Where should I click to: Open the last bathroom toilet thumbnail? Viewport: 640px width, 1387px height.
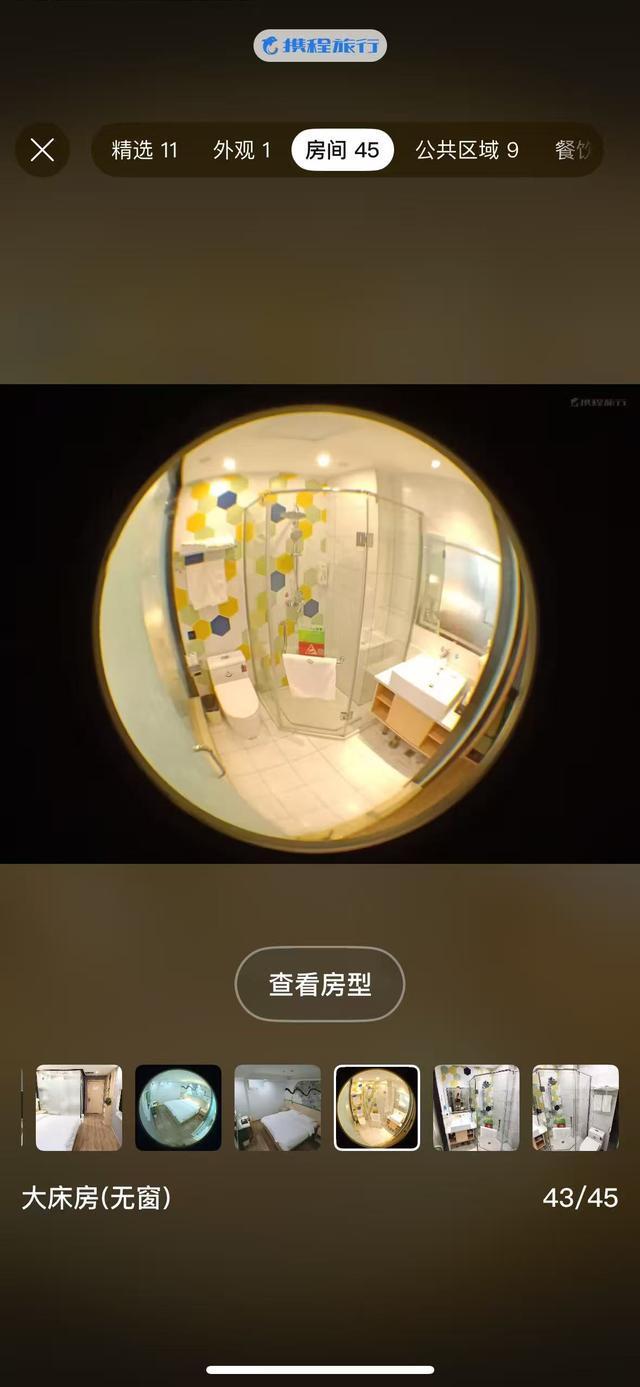[575, 1107]
